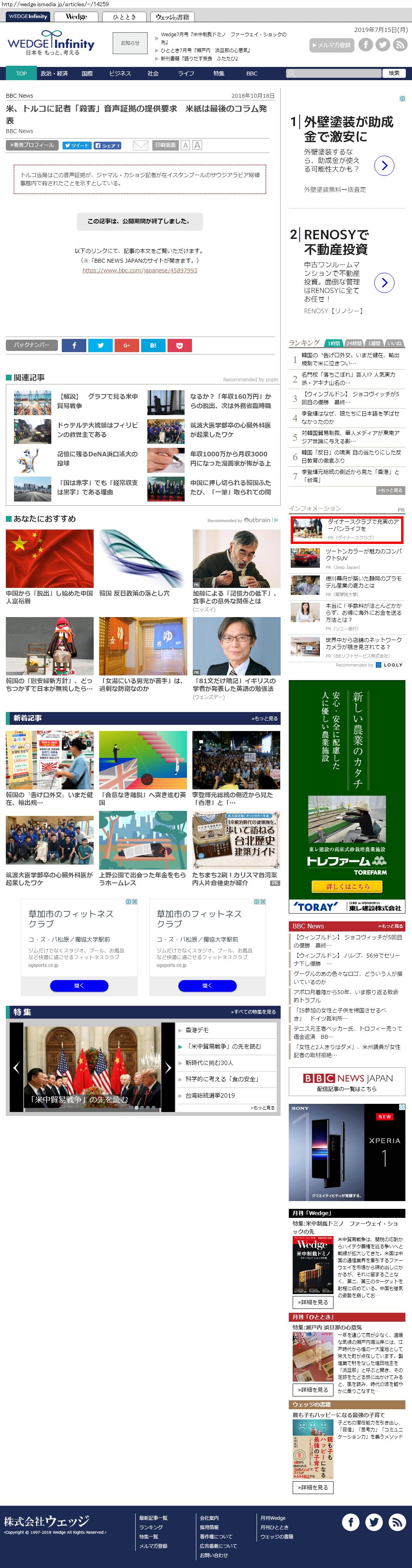Open the 政治・経済 navigation tab
412x1568 pixels.
point(54,74)
